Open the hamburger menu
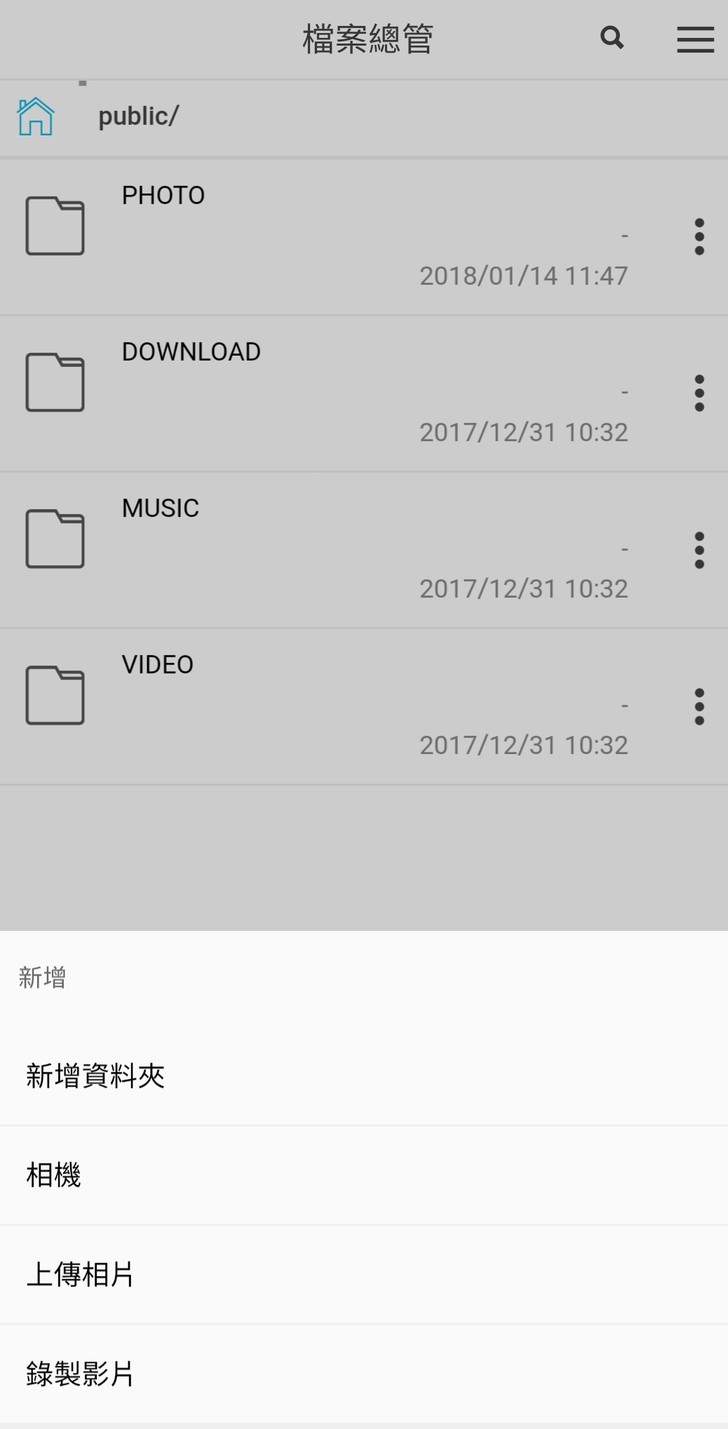Viewport: 728px width, 1429px height. 695,39
